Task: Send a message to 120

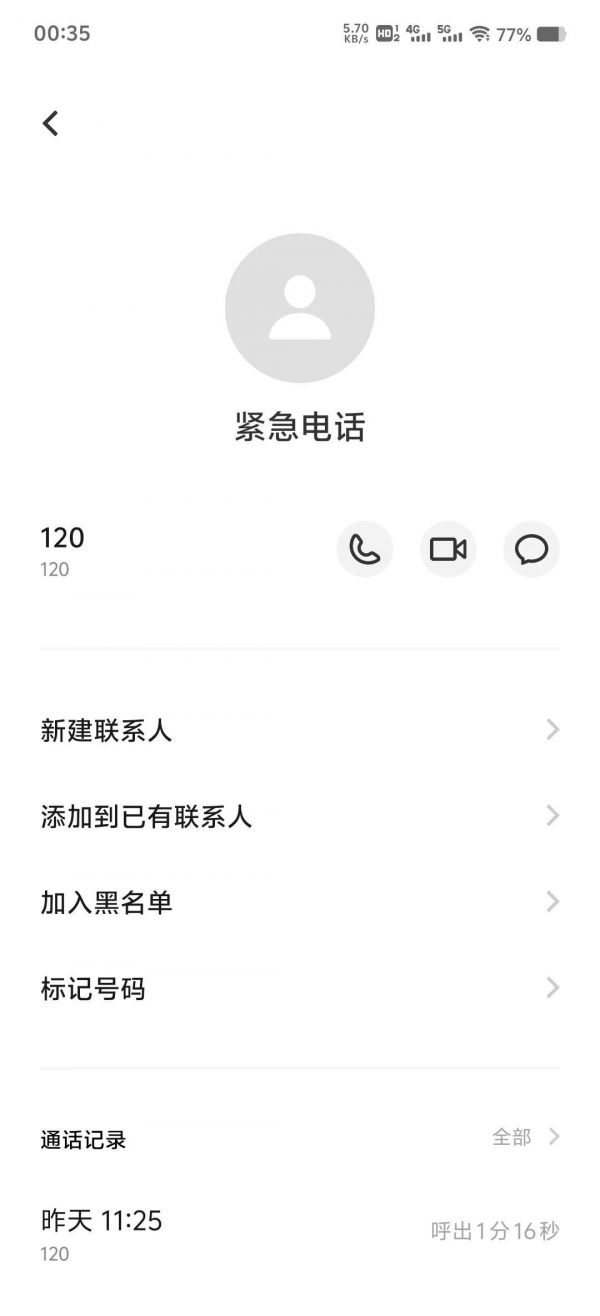Action: point(531,549)
